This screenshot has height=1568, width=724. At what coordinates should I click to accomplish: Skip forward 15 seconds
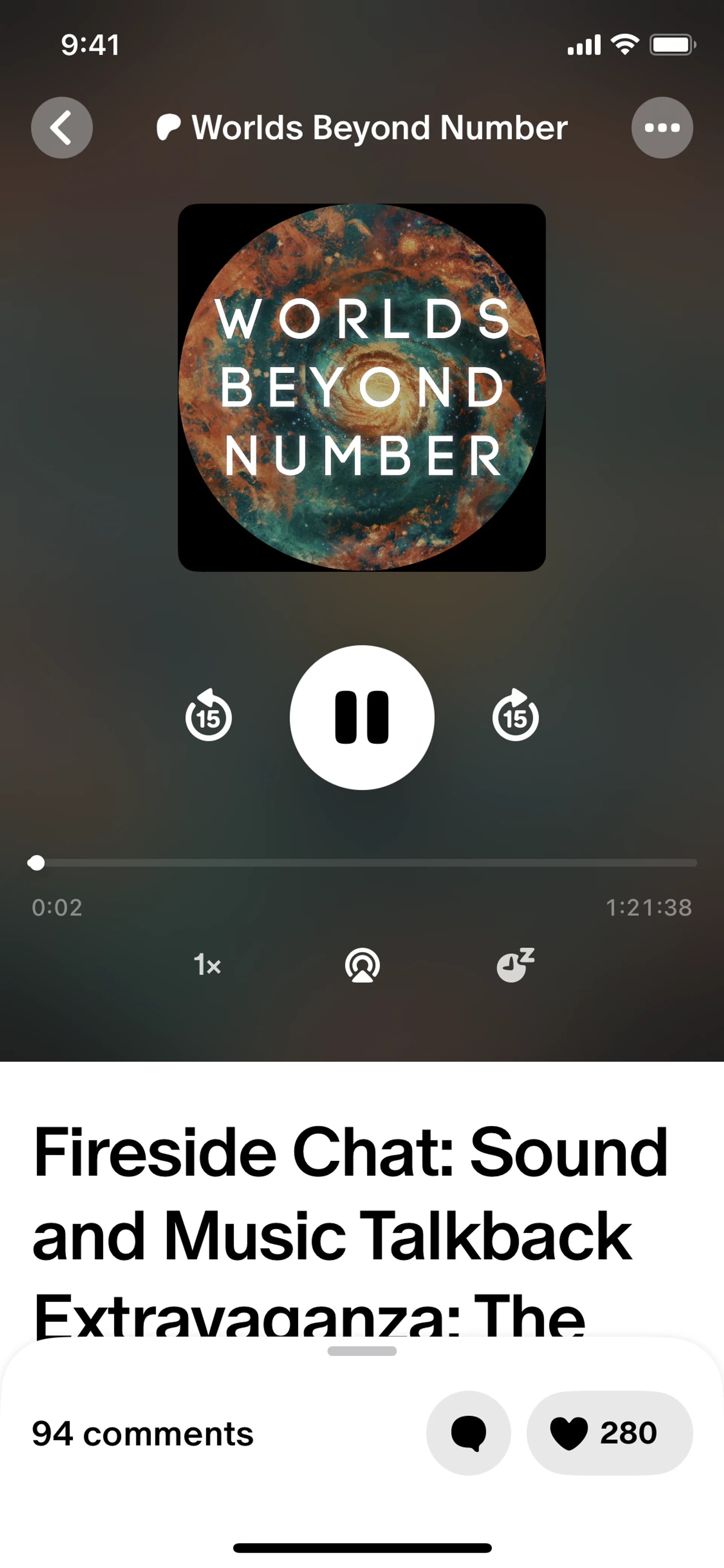515,716
